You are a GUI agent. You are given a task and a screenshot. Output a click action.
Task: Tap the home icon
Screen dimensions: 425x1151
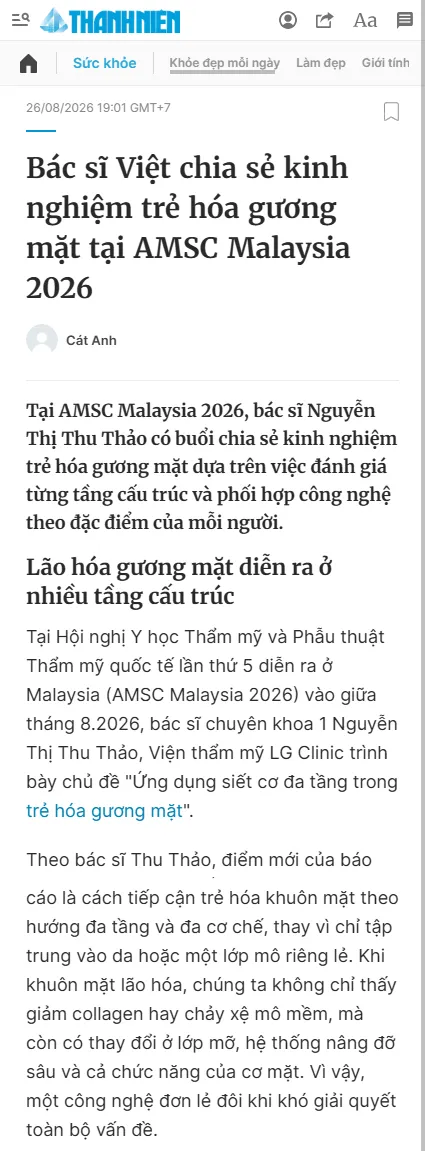(x=28, y=64)
